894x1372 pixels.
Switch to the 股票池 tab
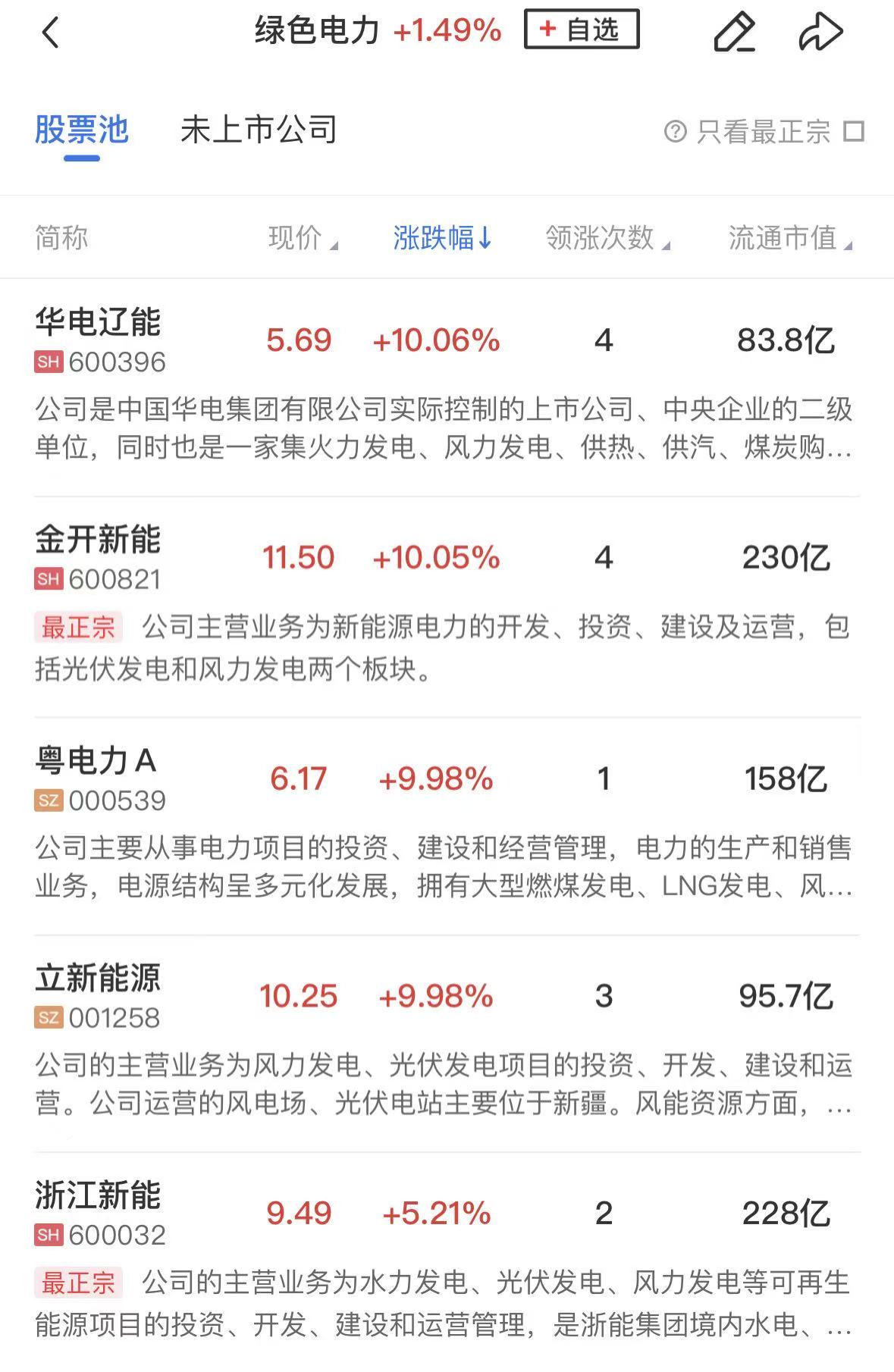click(82, 130)
